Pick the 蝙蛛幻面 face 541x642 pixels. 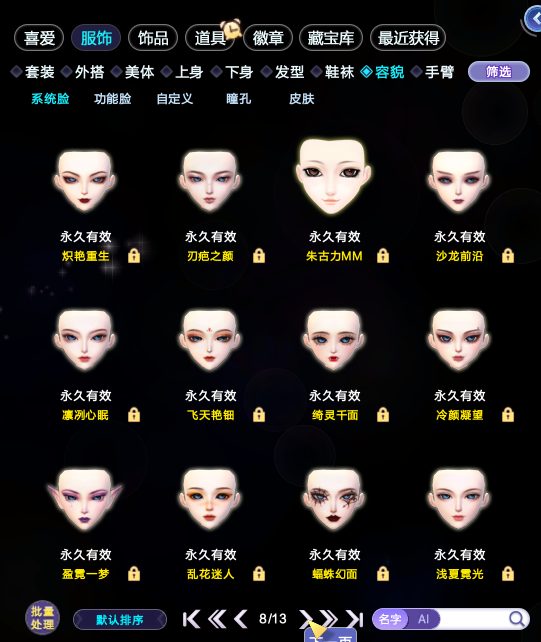click(x=334, y=499)
